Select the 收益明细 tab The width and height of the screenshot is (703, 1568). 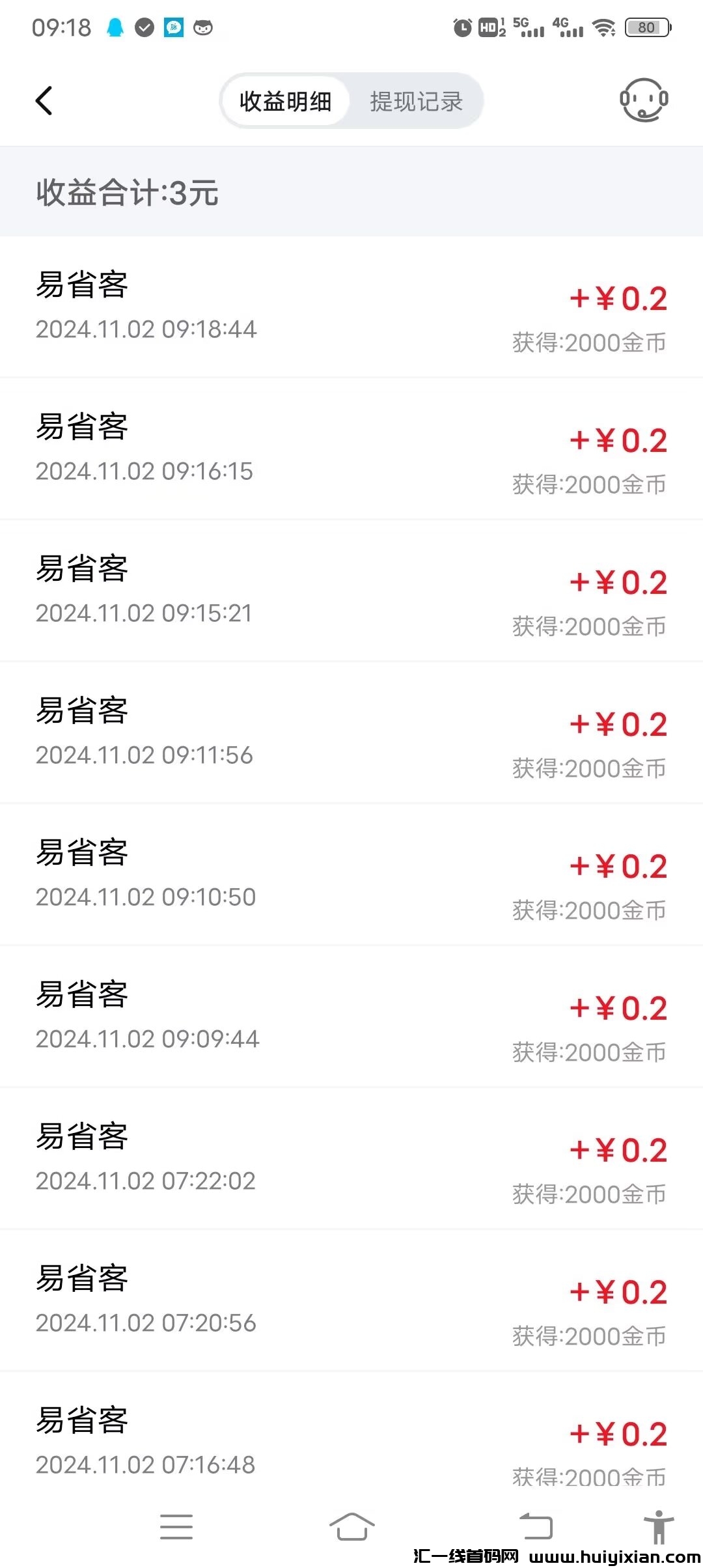point(286,102)
